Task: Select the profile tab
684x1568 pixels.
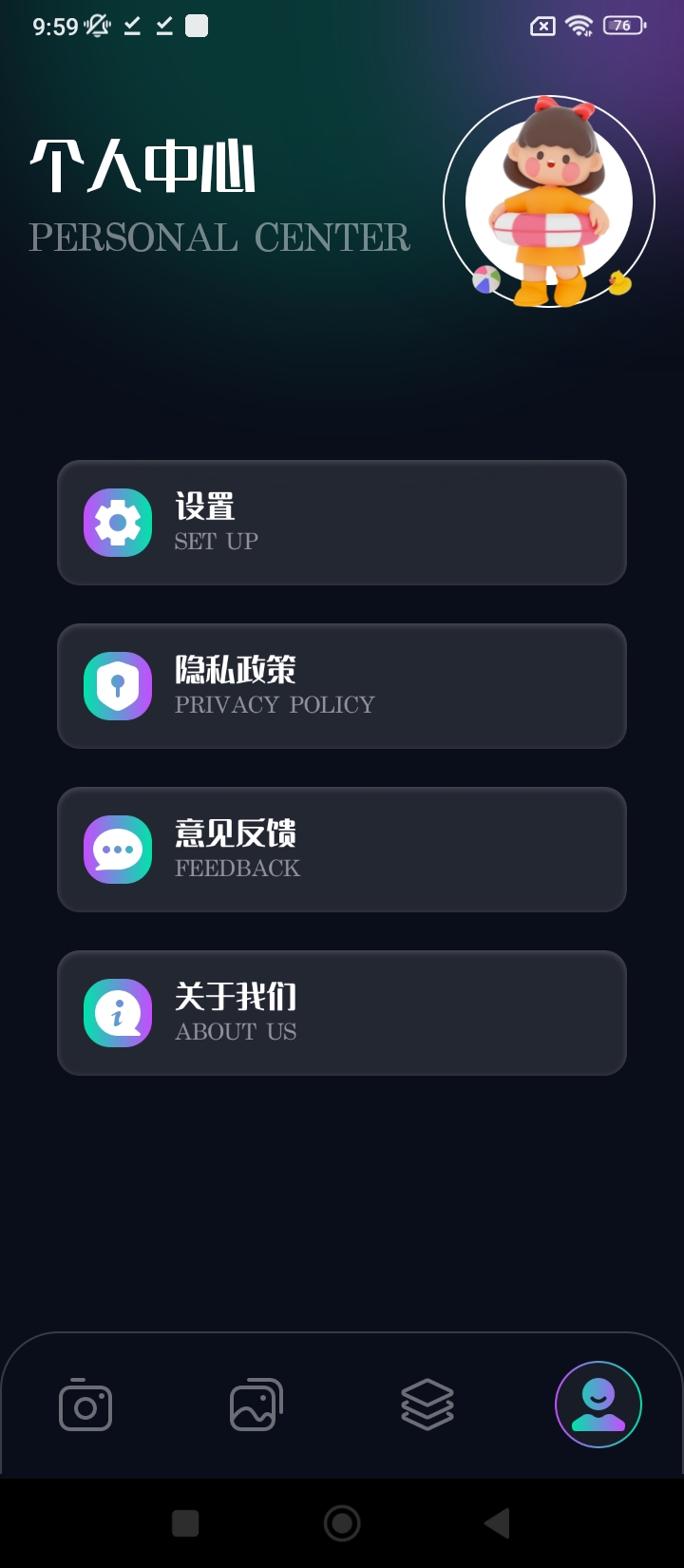Action: 598,1405
